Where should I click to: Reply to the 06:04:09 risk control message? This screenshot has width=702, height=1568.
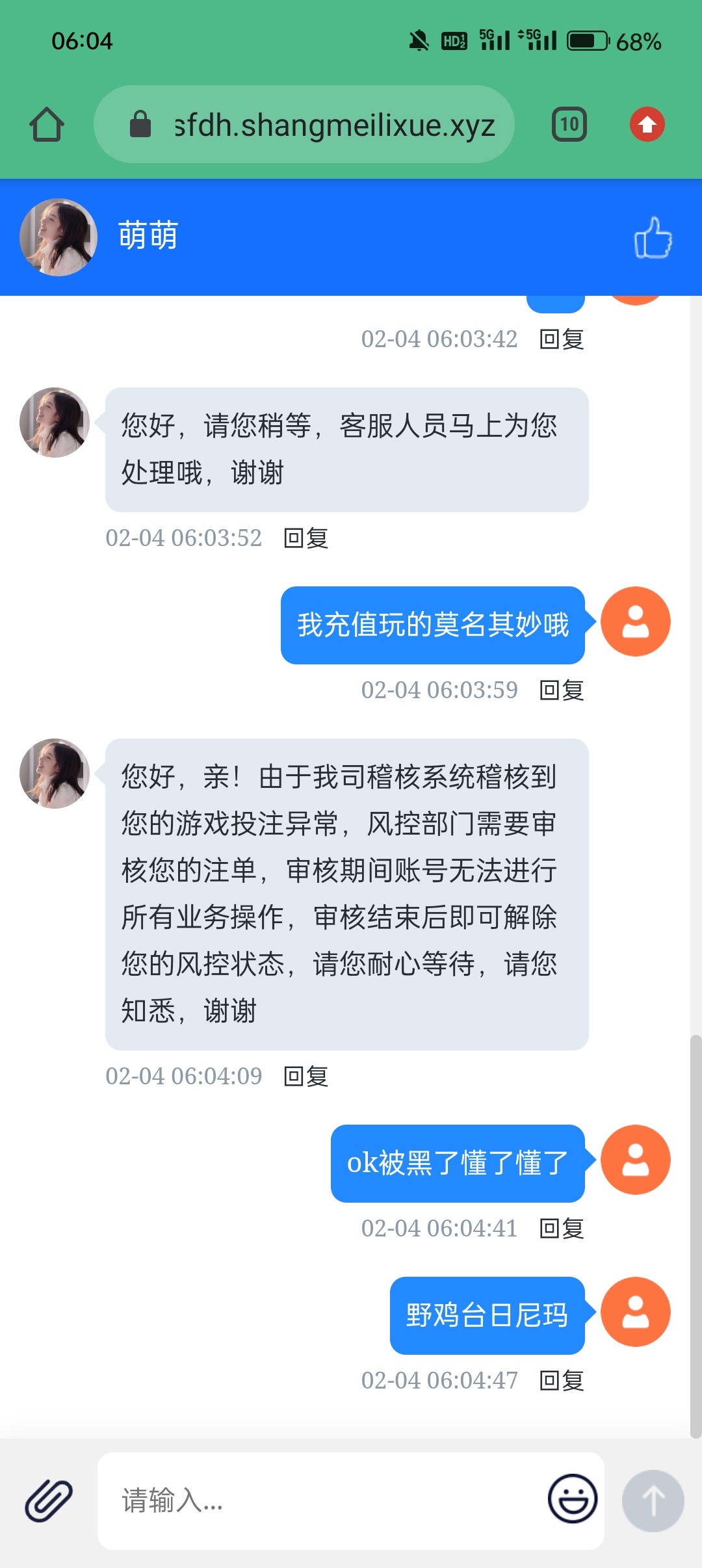tap(306, 1077)
